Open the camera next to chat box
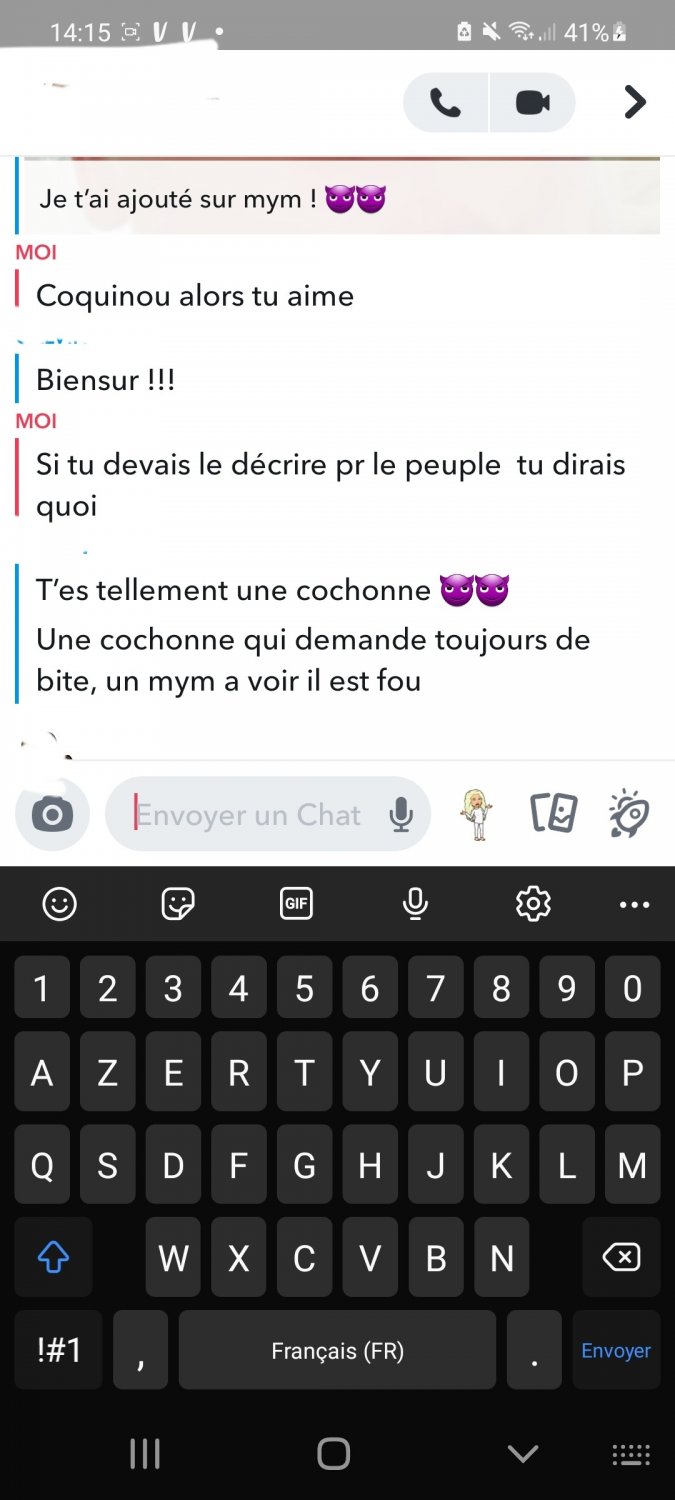 click(x=52, y=815)
